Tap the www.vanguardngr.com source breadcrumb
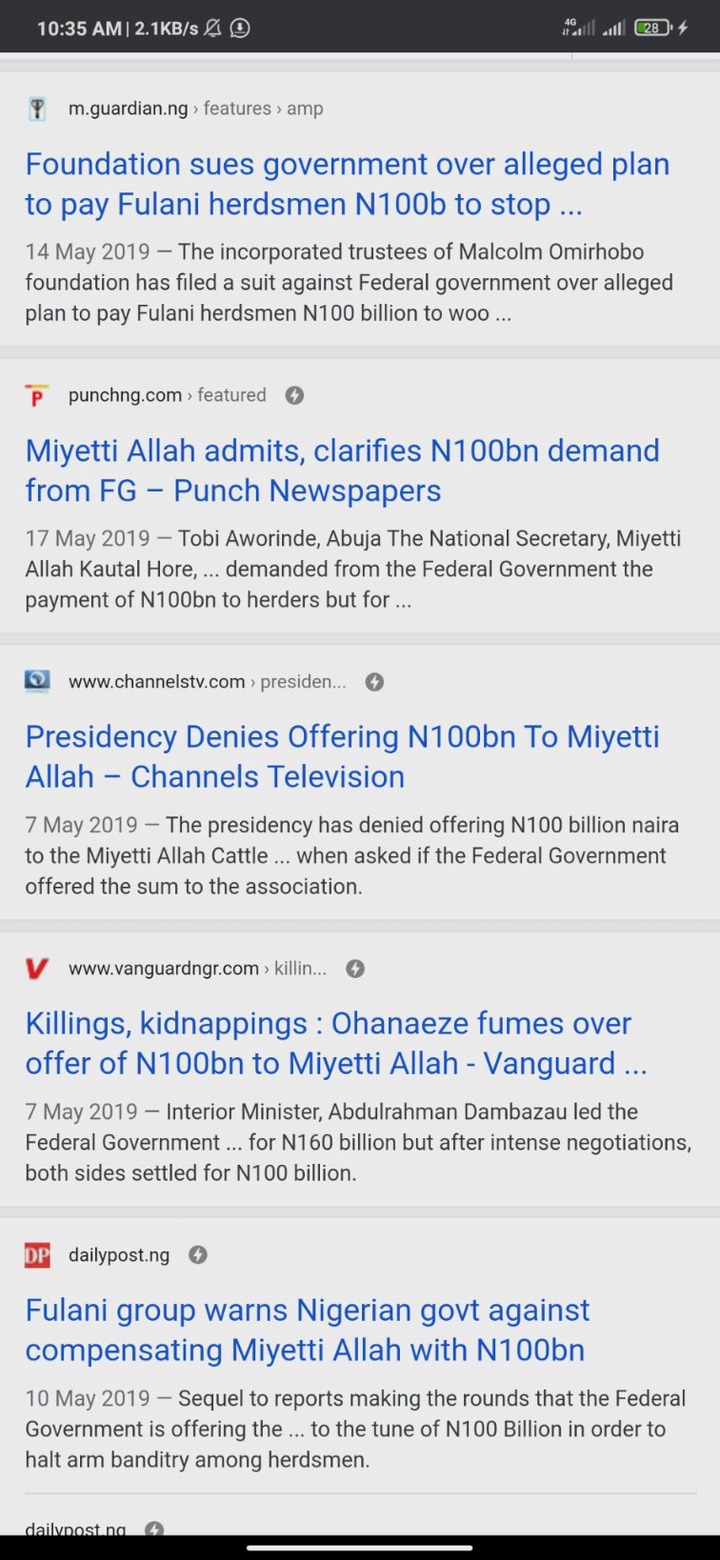Viewport: 720px width, 1560px height. click(197, 968)
